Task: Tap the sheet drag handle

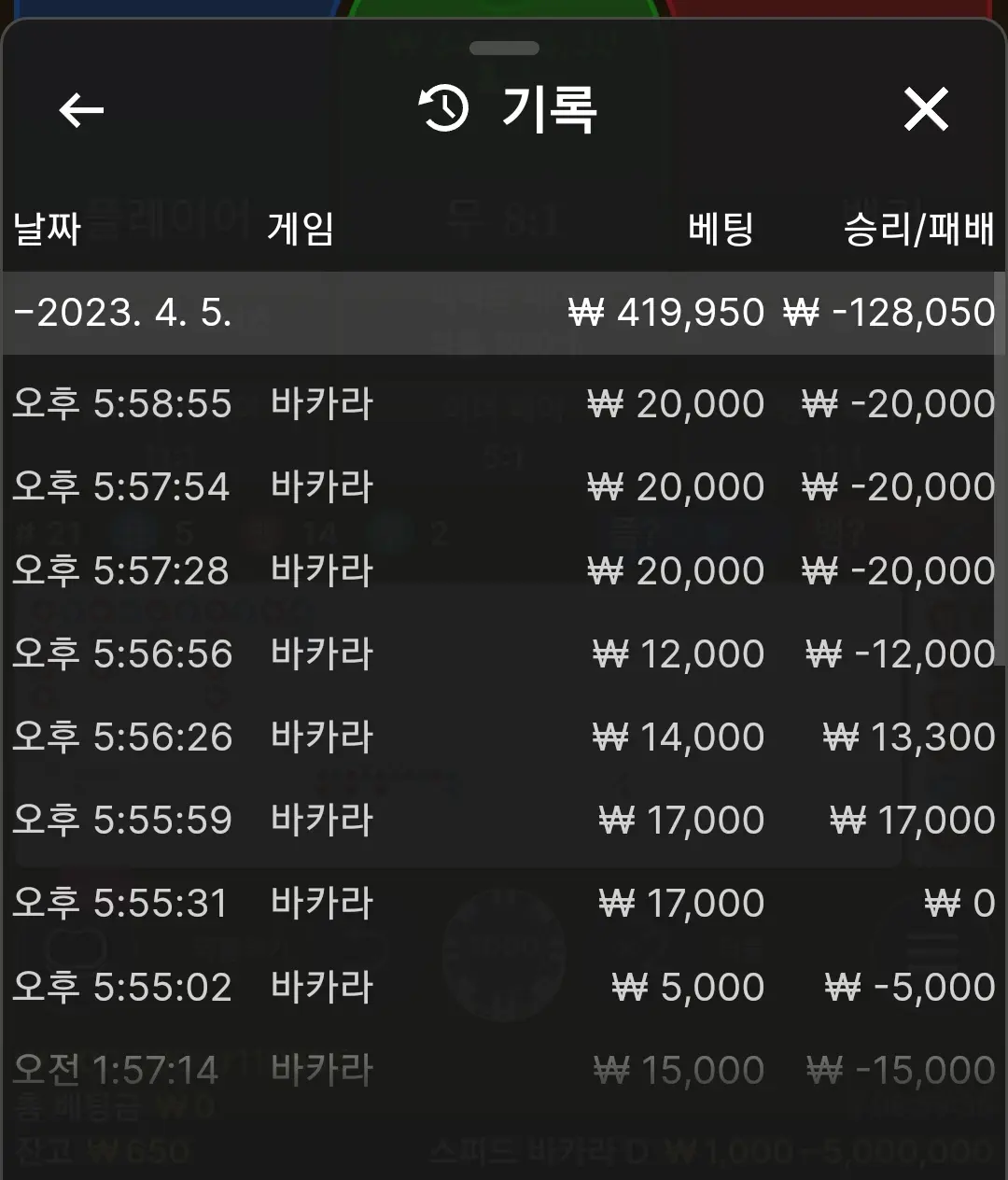Action: (504, 49)
